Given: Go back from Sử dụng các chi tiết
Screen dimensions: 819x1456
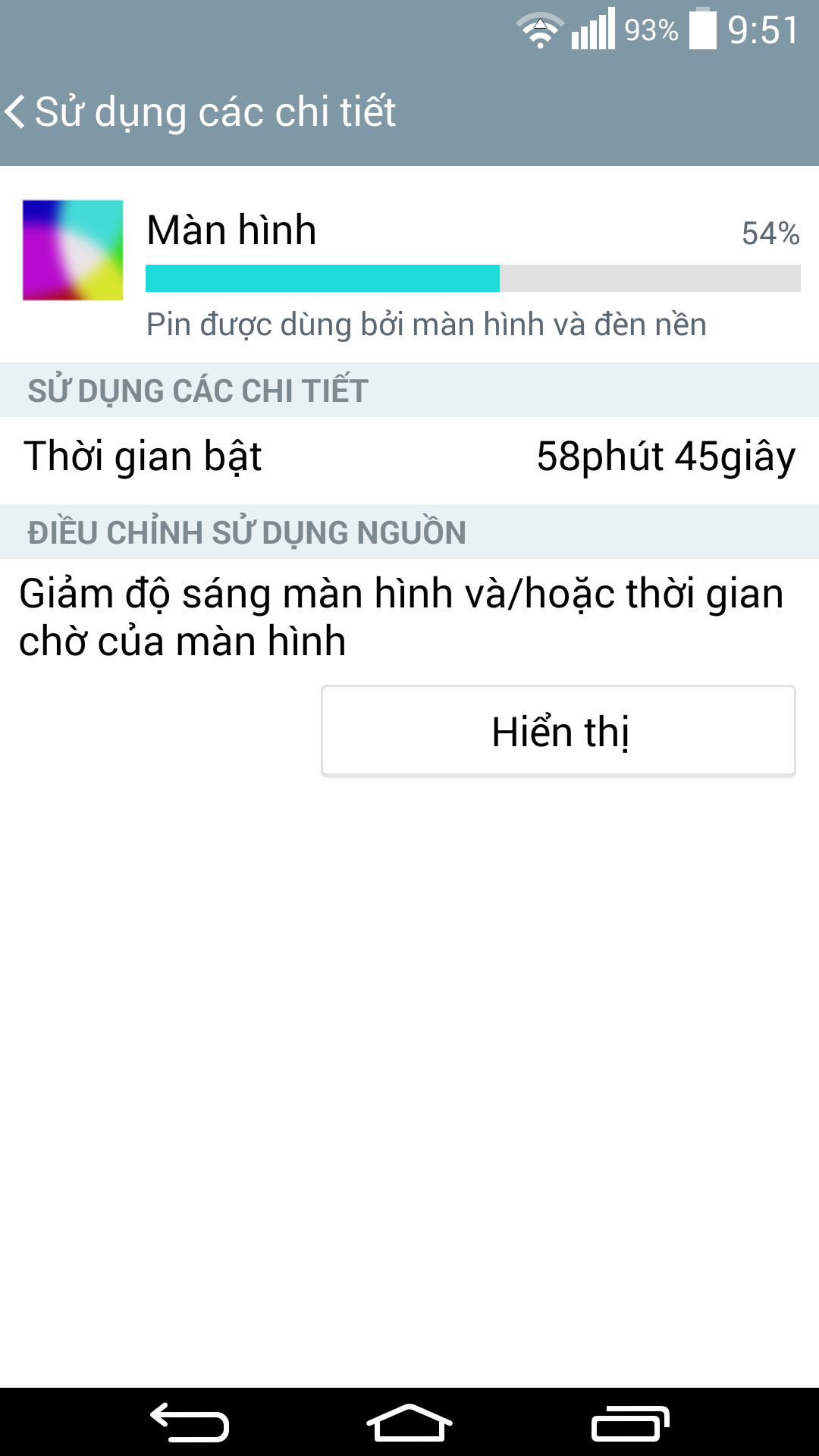Looking at the screenshot, I should point(17,111).
